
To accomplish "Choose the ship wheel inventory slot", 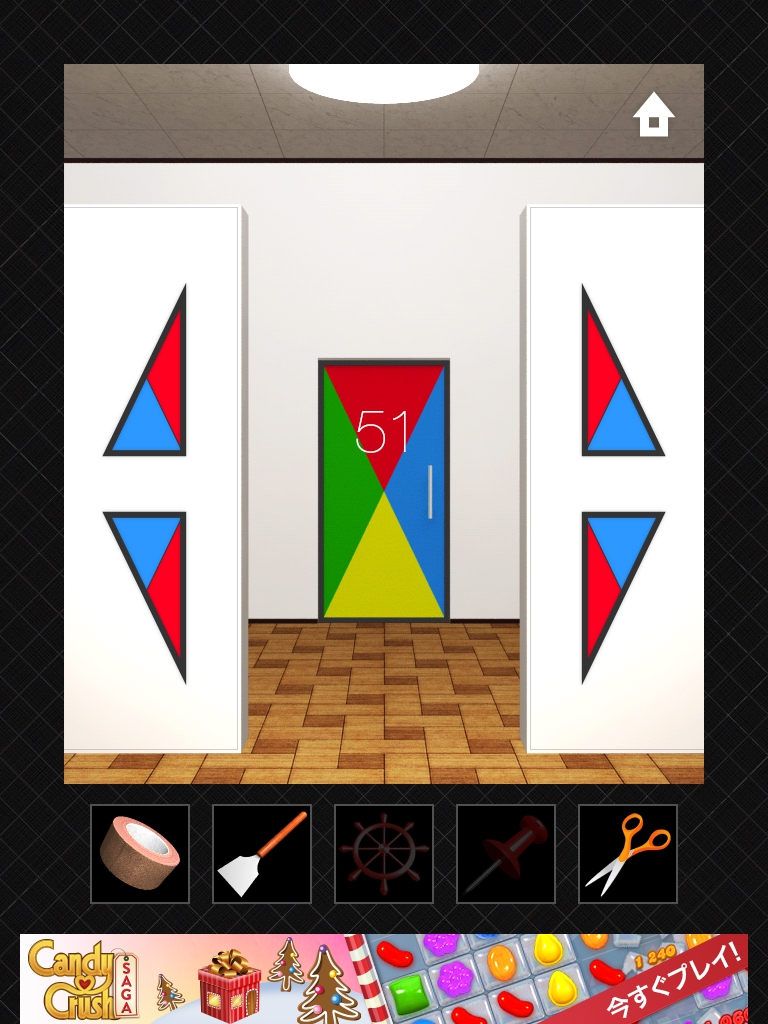I will [x=384, y=854].
